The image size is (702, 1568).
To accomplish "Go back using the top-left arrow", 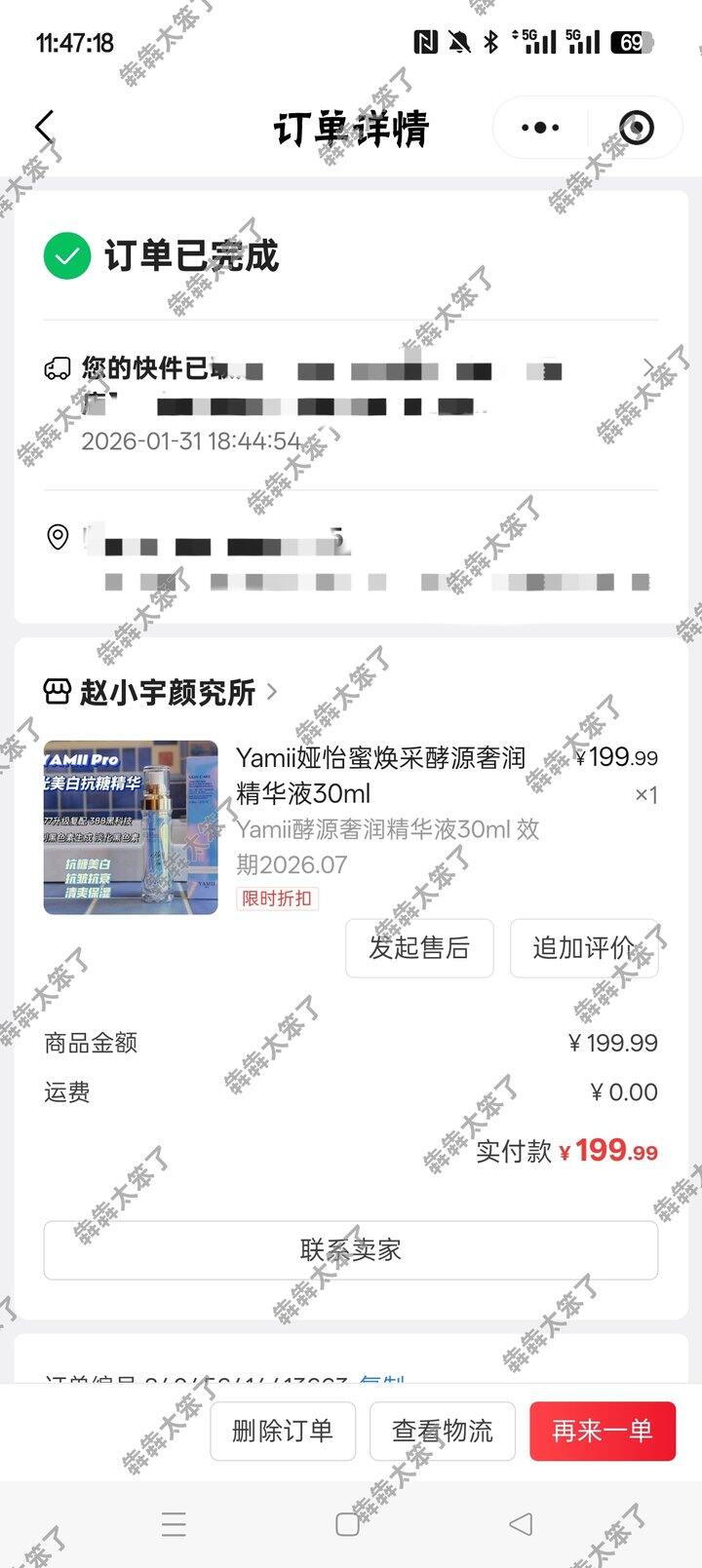I will [44, 128].
